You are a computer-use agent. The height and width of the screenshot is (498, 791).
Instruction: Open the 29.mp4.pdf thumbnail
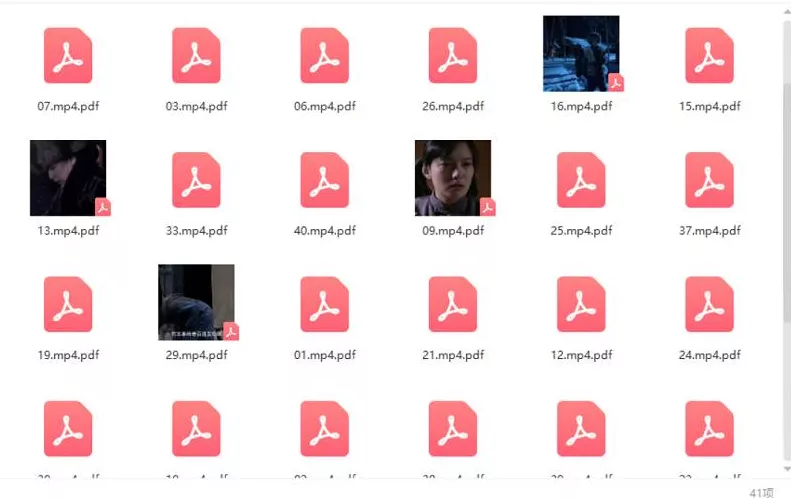click(196, 302)
